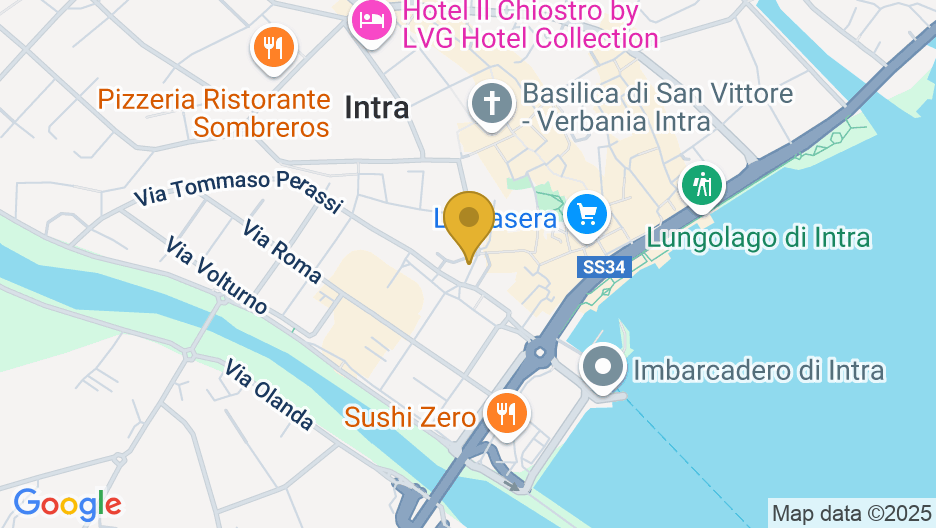Open Pizzeria Ristorante Sombreros restaurant marker
936x528 pixels.
[271, 48]
